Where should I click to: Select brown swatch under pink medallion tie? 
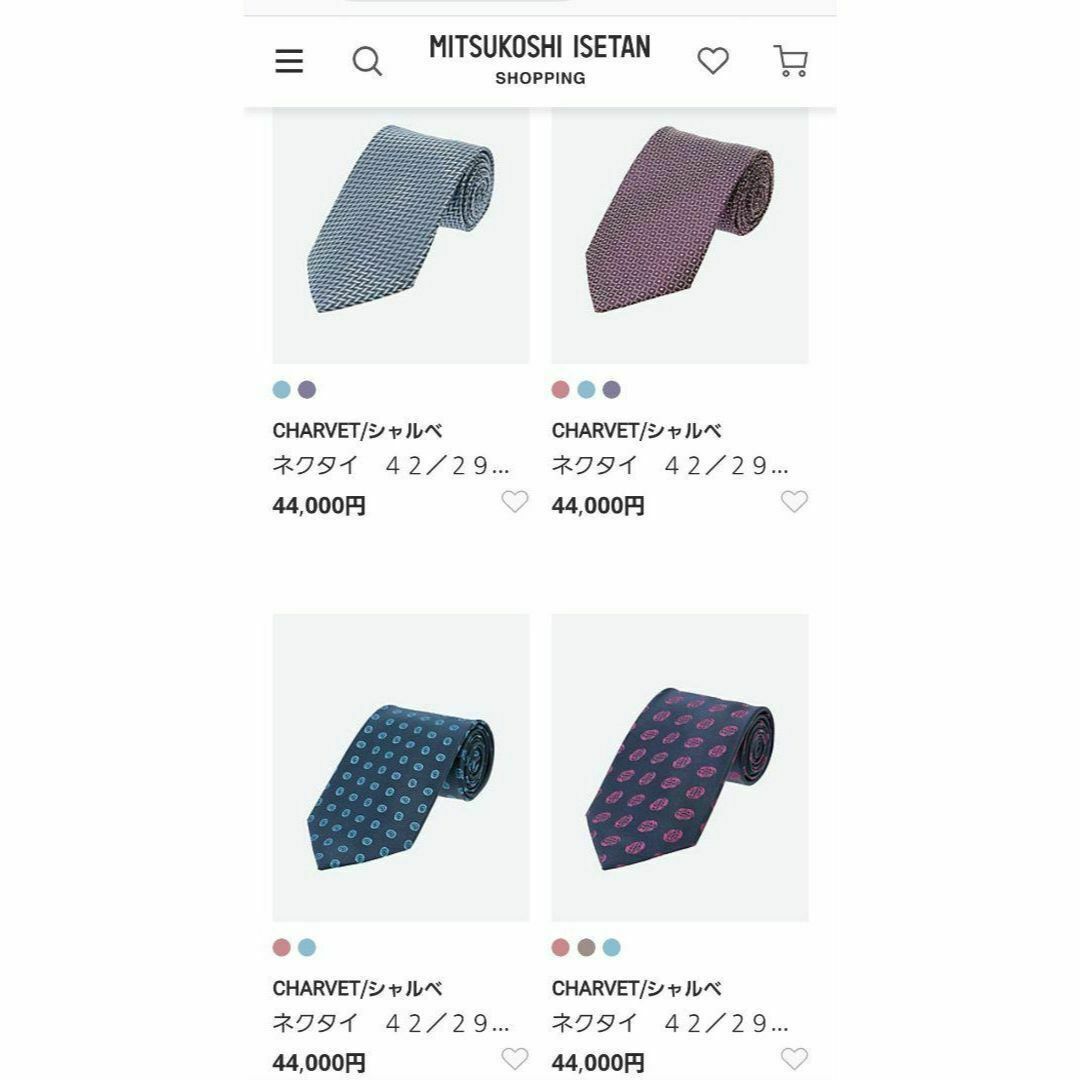(586, 947)
